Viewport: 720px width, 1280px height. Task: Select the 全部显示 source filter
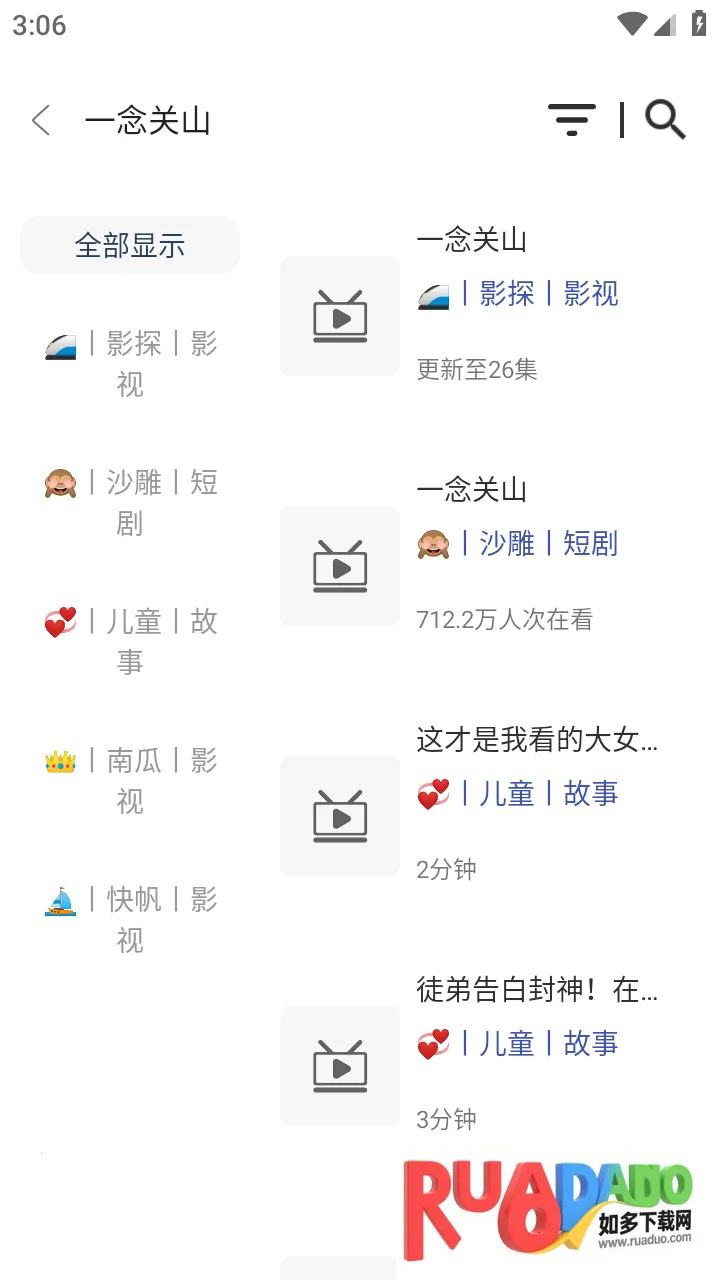(x=130, y=245)
